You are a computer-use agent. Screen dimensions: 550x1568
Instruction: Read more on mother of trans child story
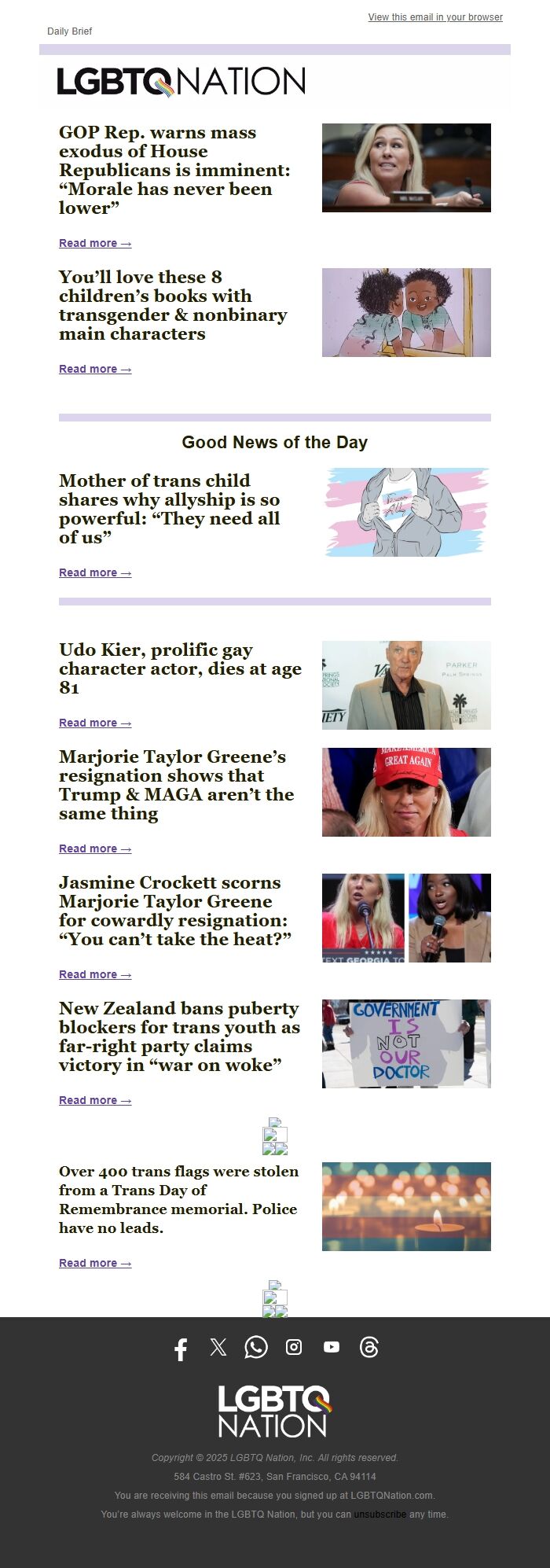95,573
